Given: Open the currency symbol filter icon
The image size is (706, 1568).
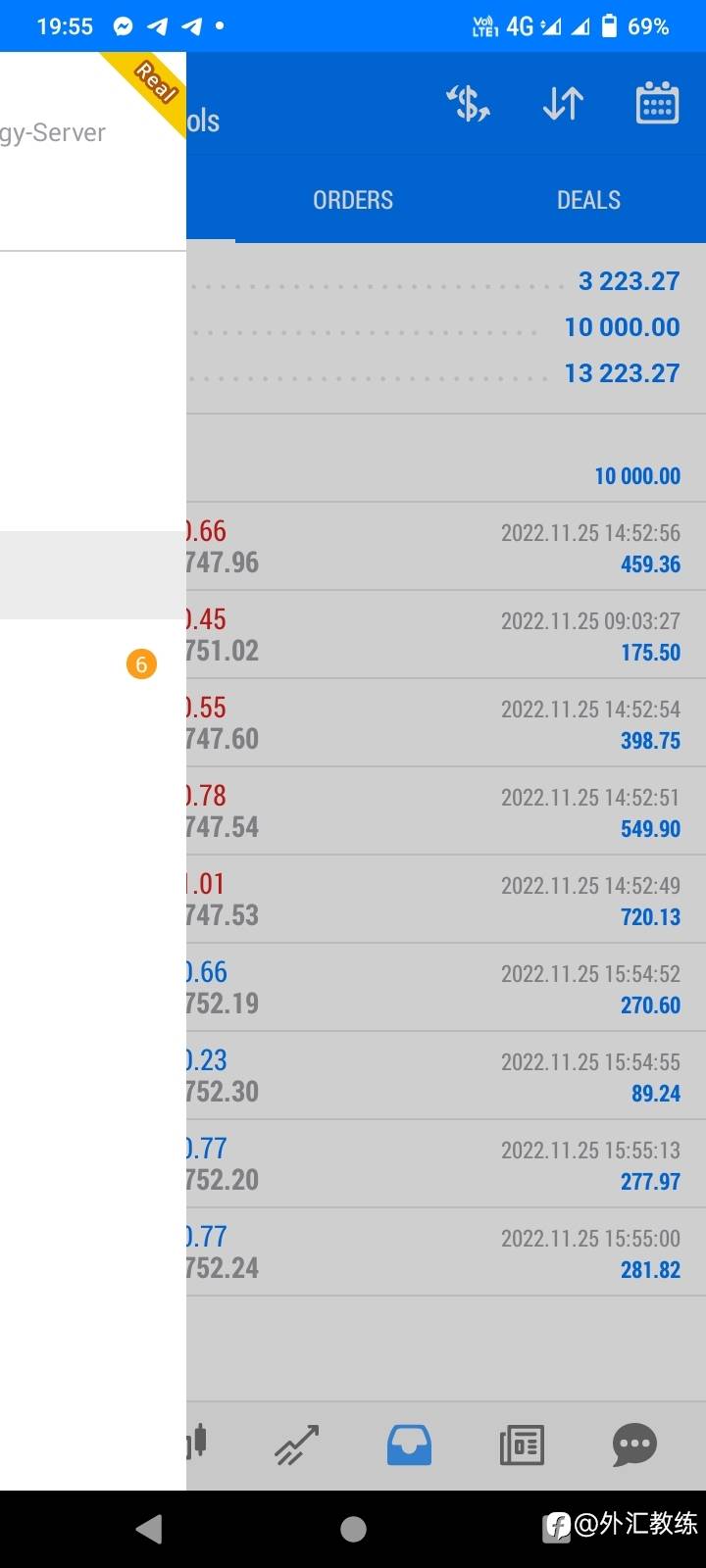Looking at the screenshot, I should pyautogui.click(x=469, y=103).
